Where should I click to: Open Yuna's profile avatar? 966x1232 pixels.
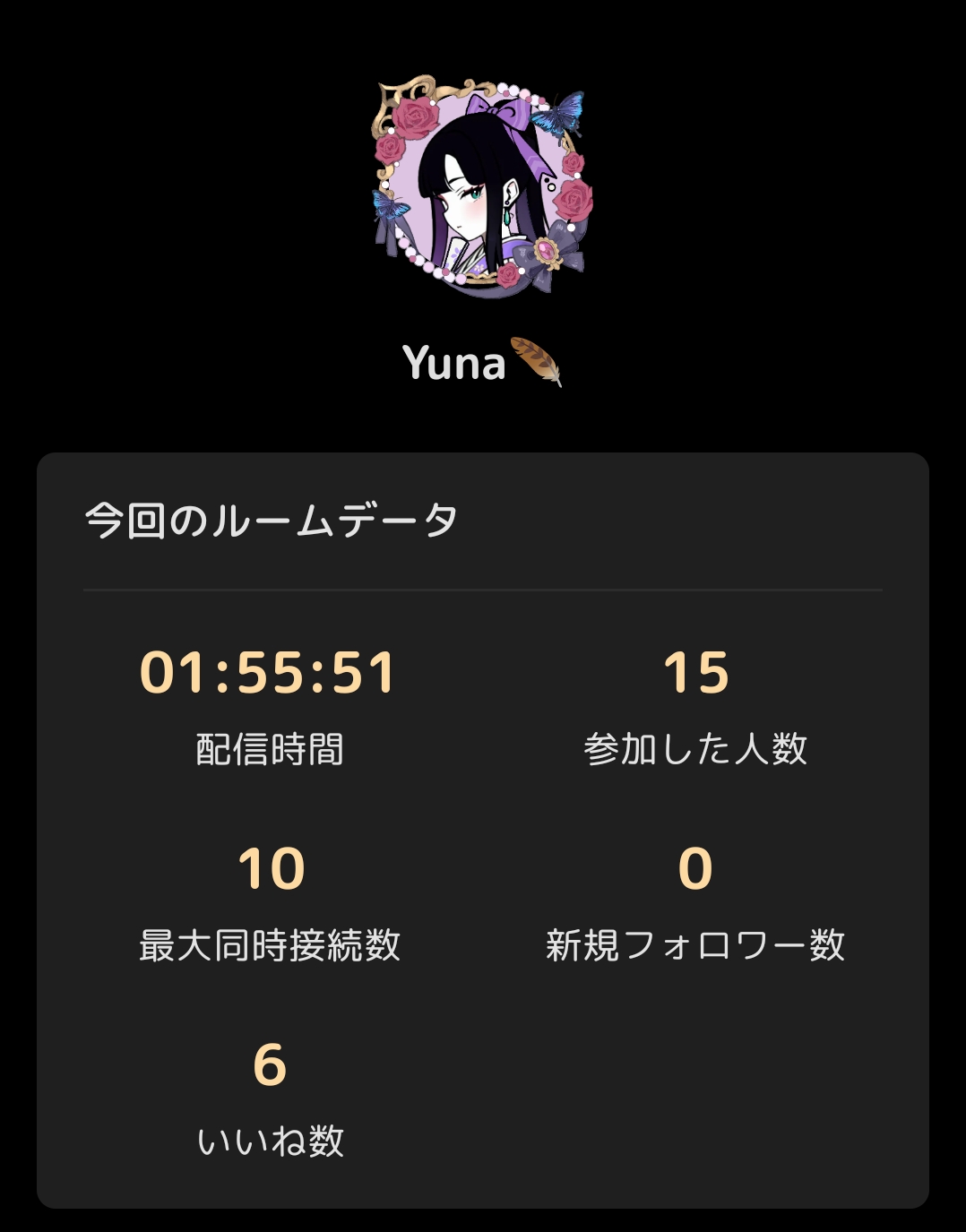(x=481, y=185)
